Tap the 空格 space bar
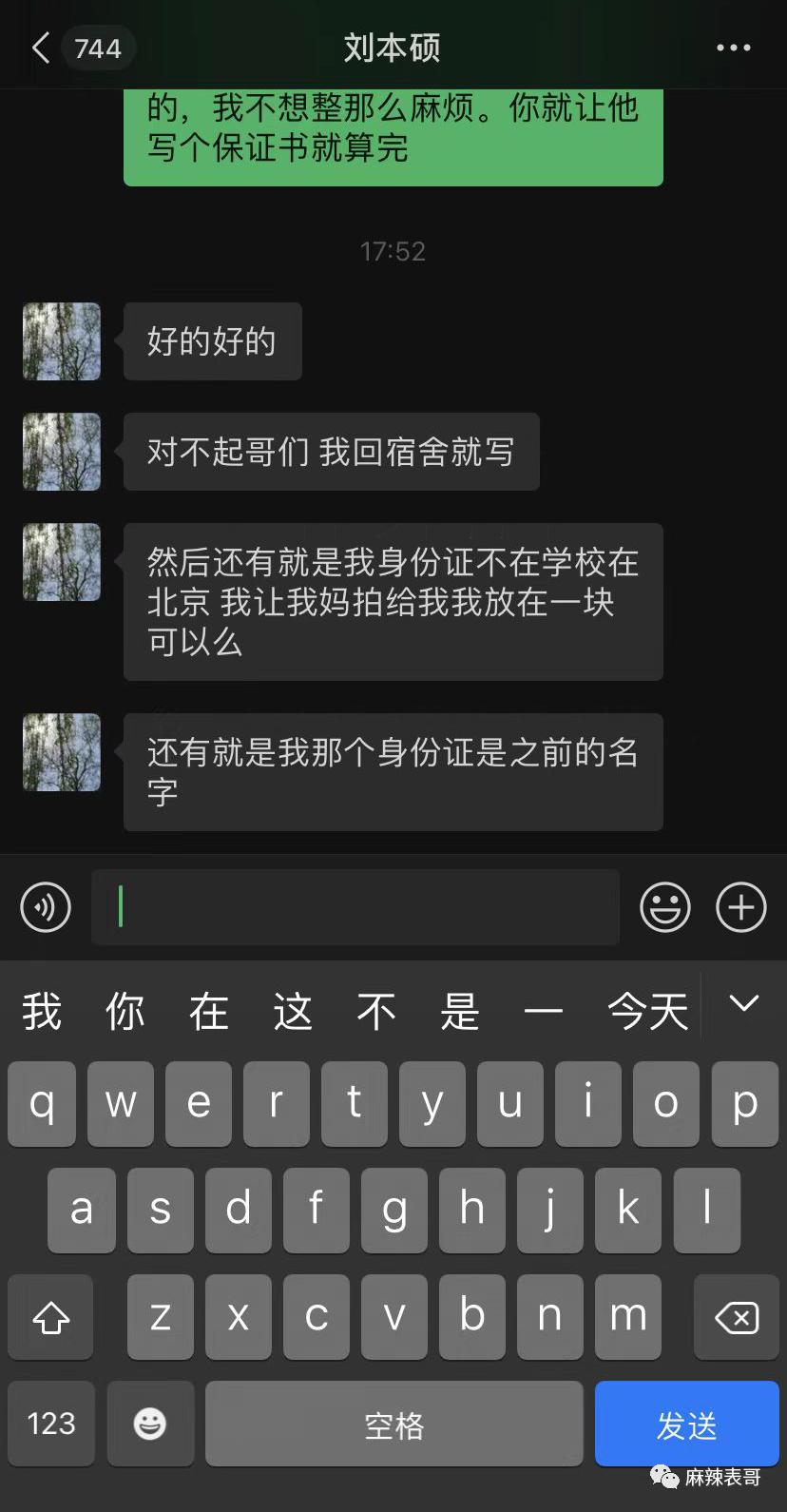The height and width of the screenshot is (1512, 787). coord(393,1424)
